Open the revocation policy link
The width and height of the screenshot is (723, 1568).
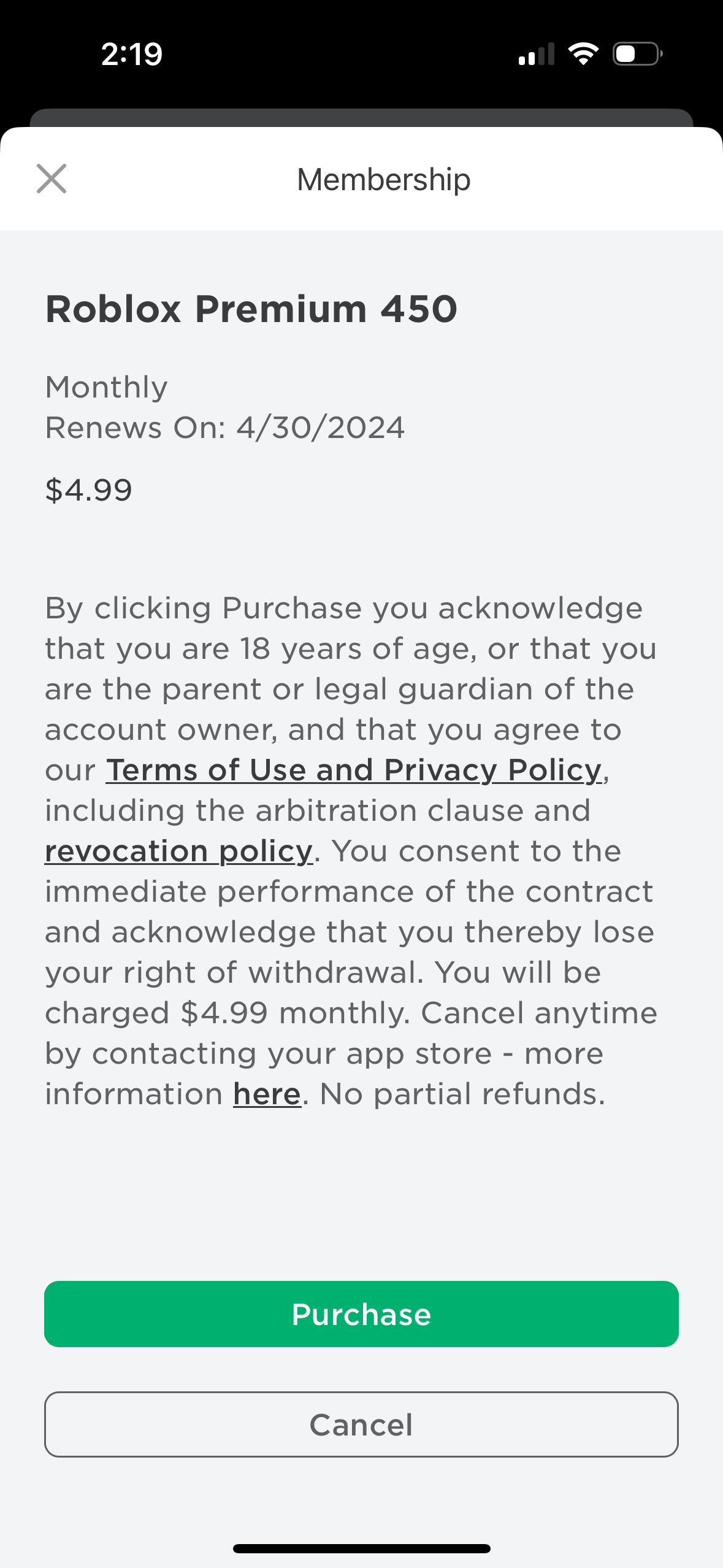(178, 851)
